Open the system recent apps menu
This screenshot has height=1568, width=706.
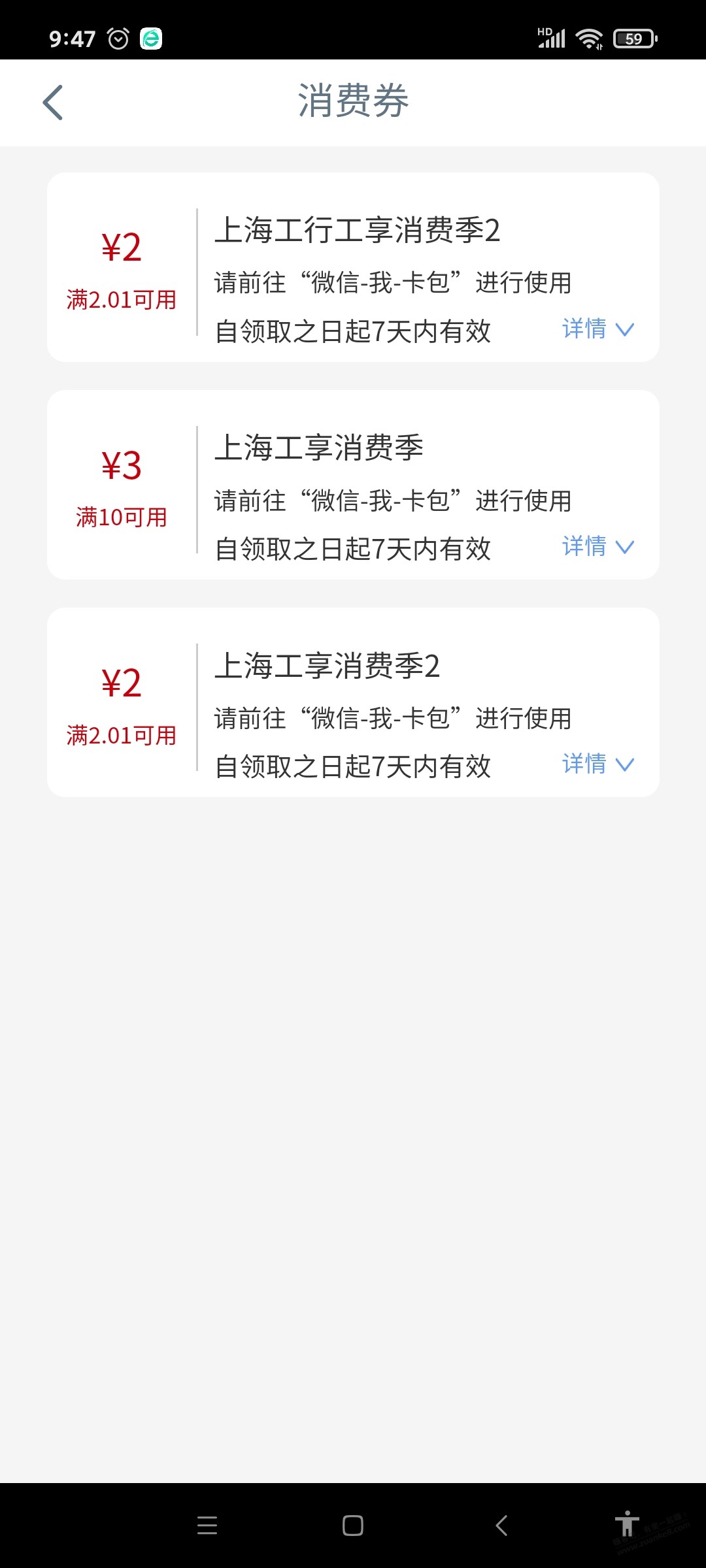(x=207, y=1526)
